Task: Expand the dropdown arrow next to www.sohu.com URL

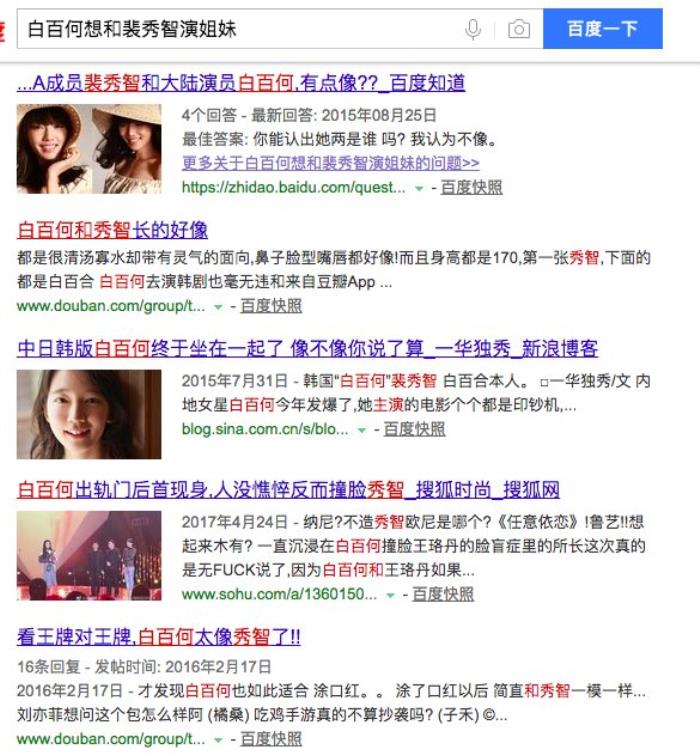Action: (x=391, y=595)
